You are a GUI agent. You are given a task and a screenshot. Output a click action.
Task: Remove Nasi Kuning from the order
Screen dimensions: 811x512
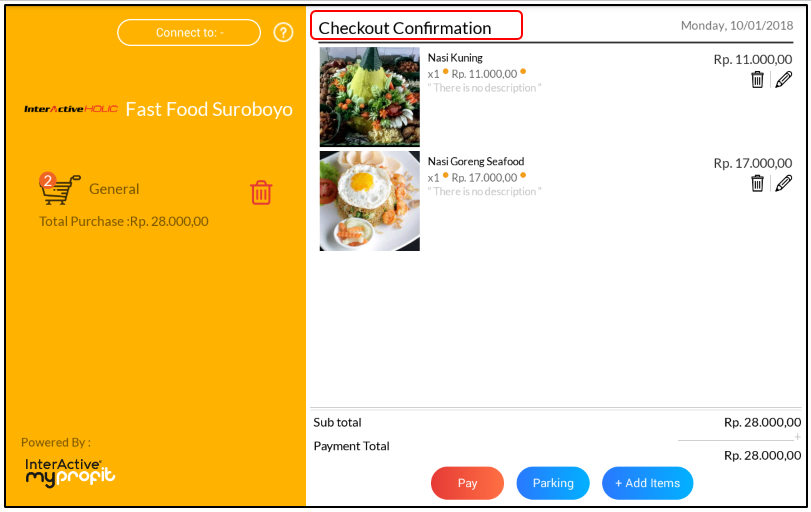(x=757, y=80)
